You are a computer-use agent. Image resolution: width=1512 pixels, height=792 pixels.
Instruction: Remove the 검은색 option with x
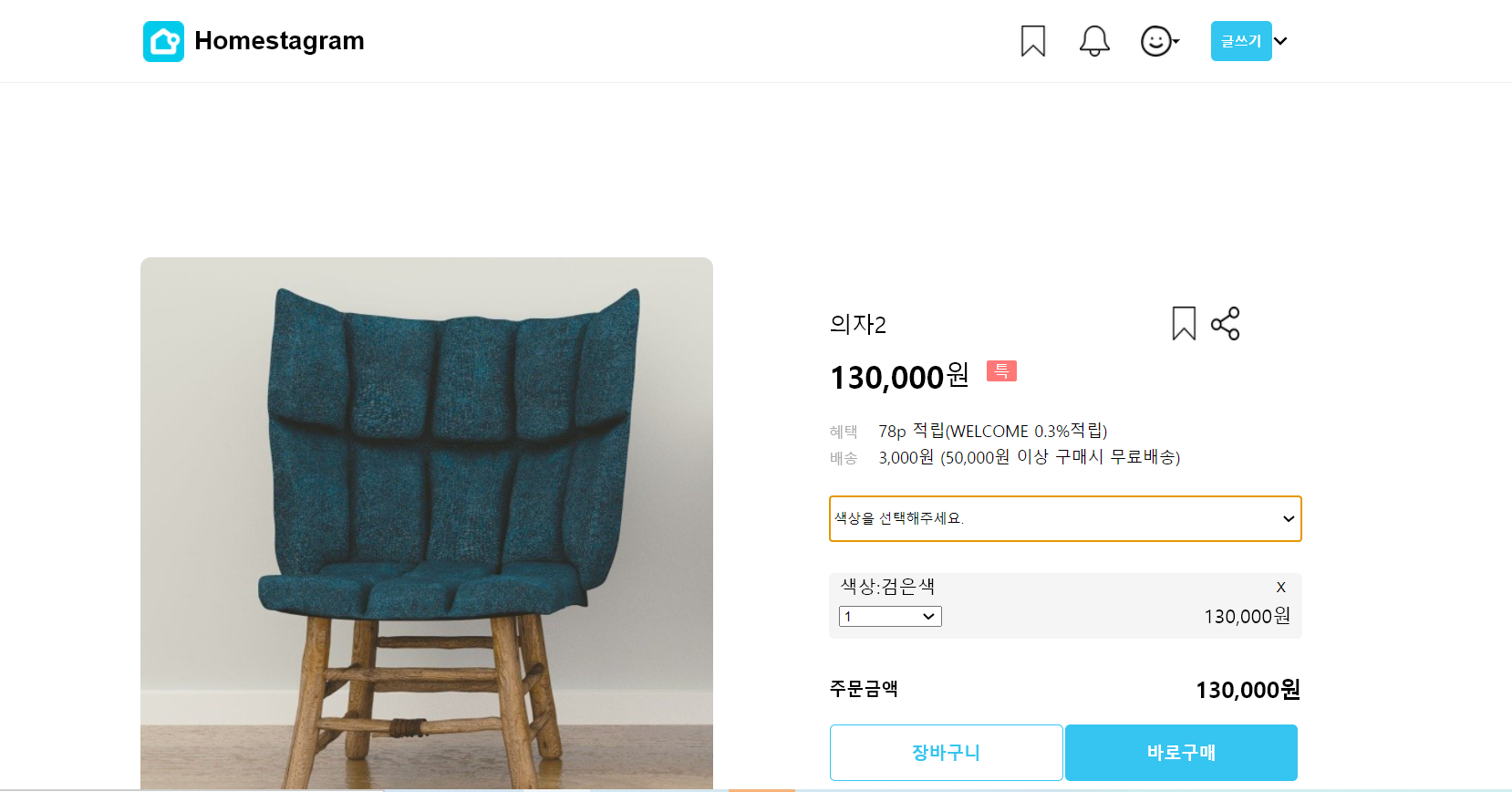pyautogui.click(x=1280, y=587)
